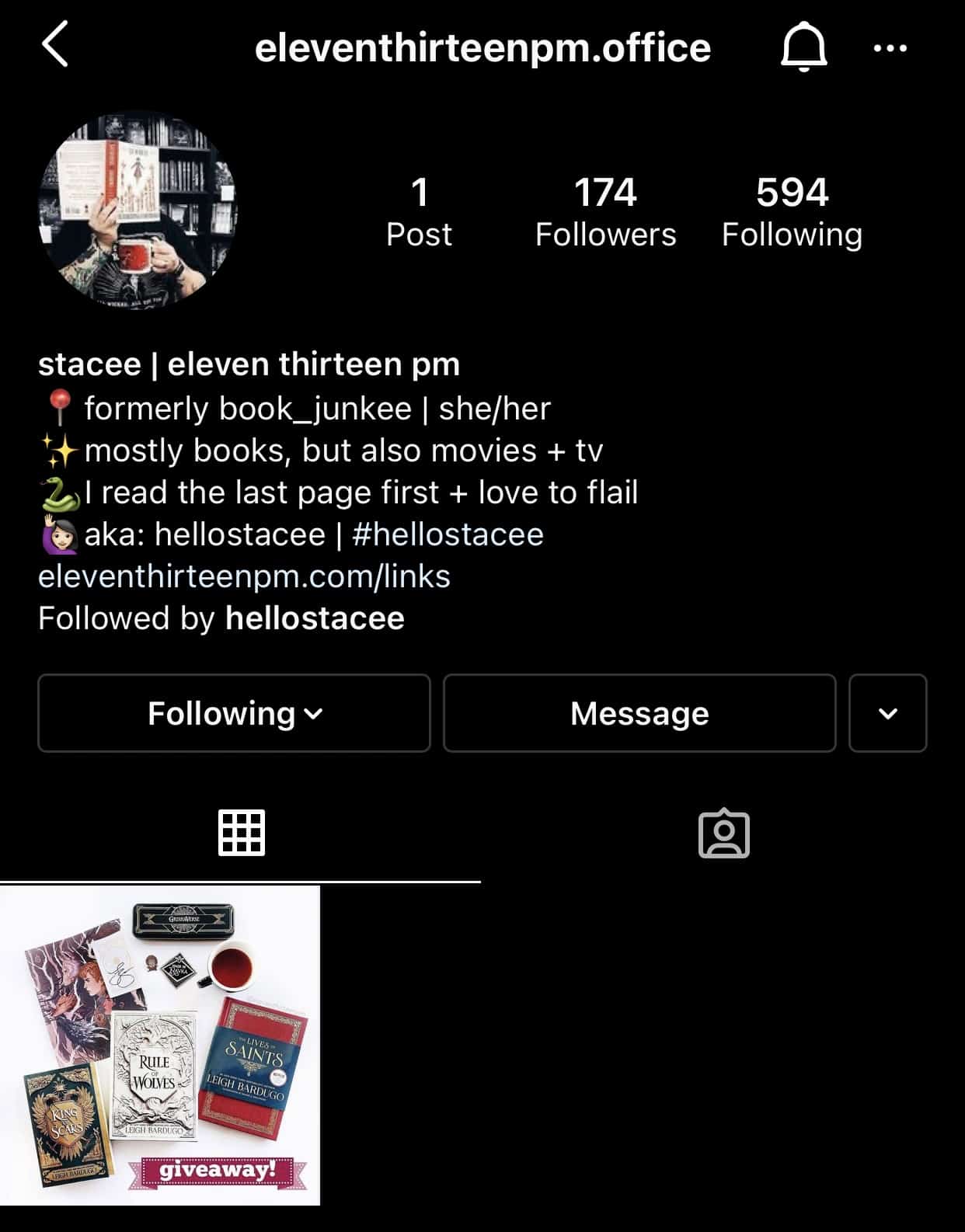The width and height of the screenshot is (965, 1232).
Task: Switch to the tagged photos tab
Action: (723, 834)
